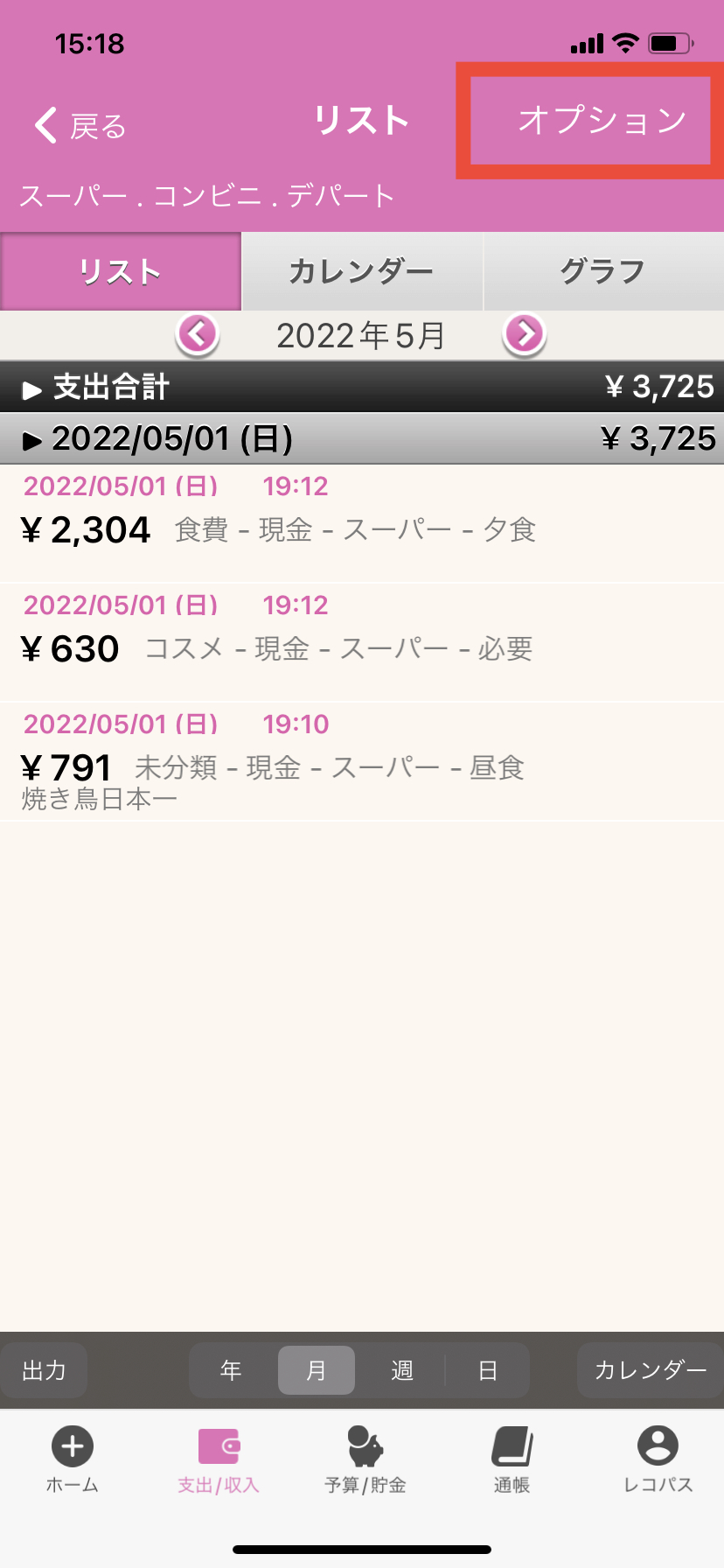Open the 通帳 tab
This screenshot has height=1568, width=724.
coord(512,1459)
